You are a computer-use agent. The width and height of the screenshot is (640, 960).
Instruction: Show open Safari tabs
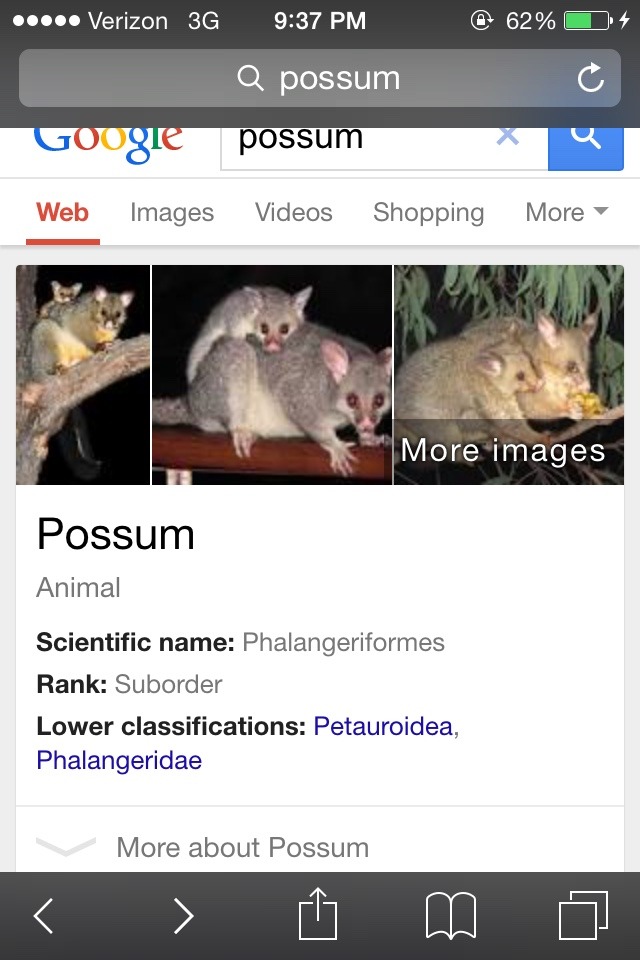tap(583, 915)
